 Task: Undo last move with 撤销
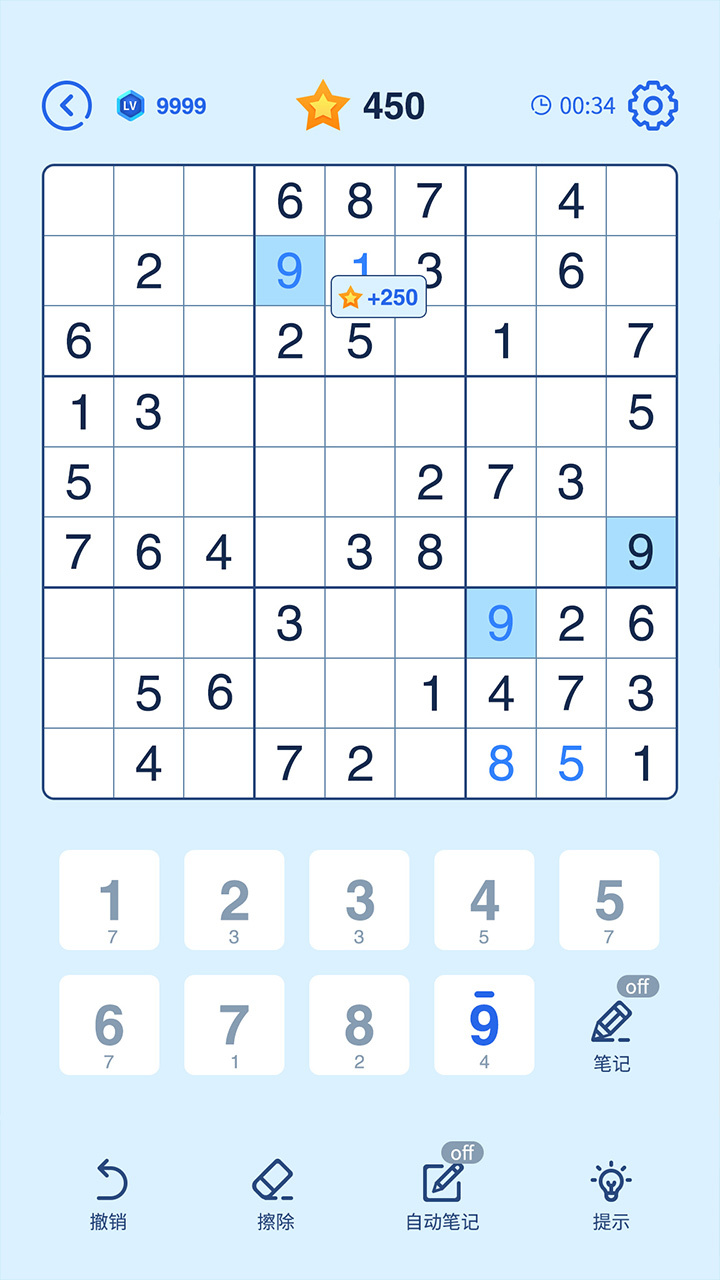(x=108, y=1195)
